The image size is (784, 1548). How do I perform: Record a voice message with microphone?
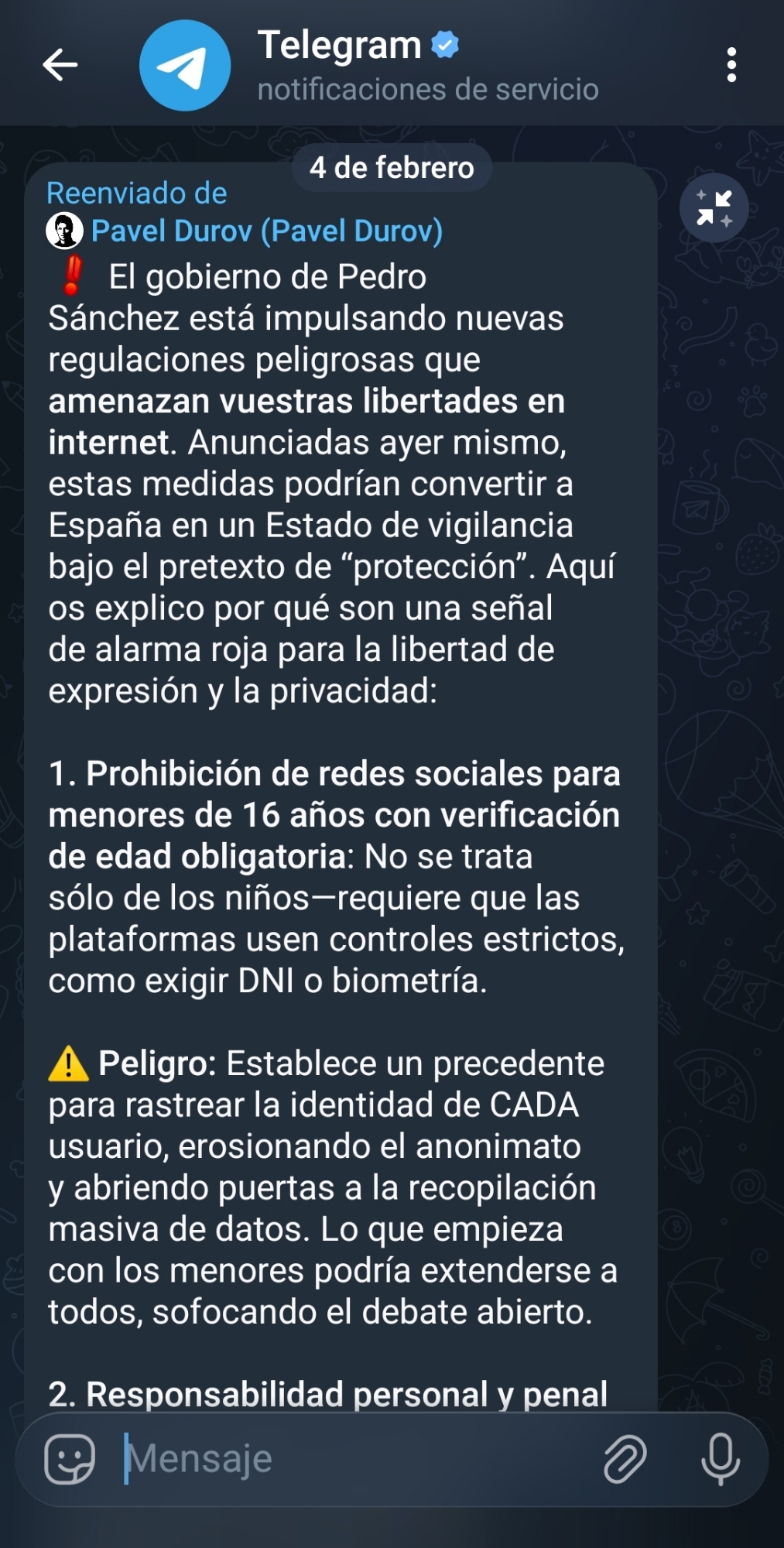coord(721,1459)
